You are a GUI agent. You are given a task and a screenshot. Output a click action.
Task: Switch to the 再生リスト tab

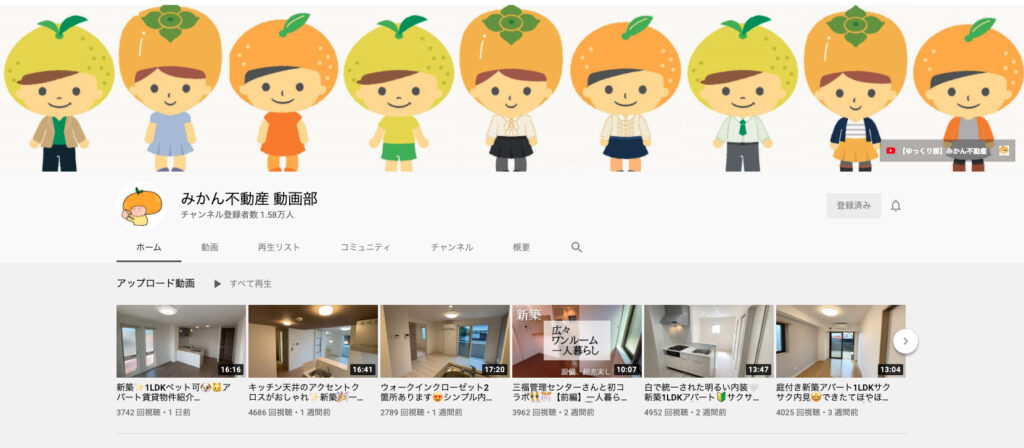pyautogui.click(x=279, y=247)
